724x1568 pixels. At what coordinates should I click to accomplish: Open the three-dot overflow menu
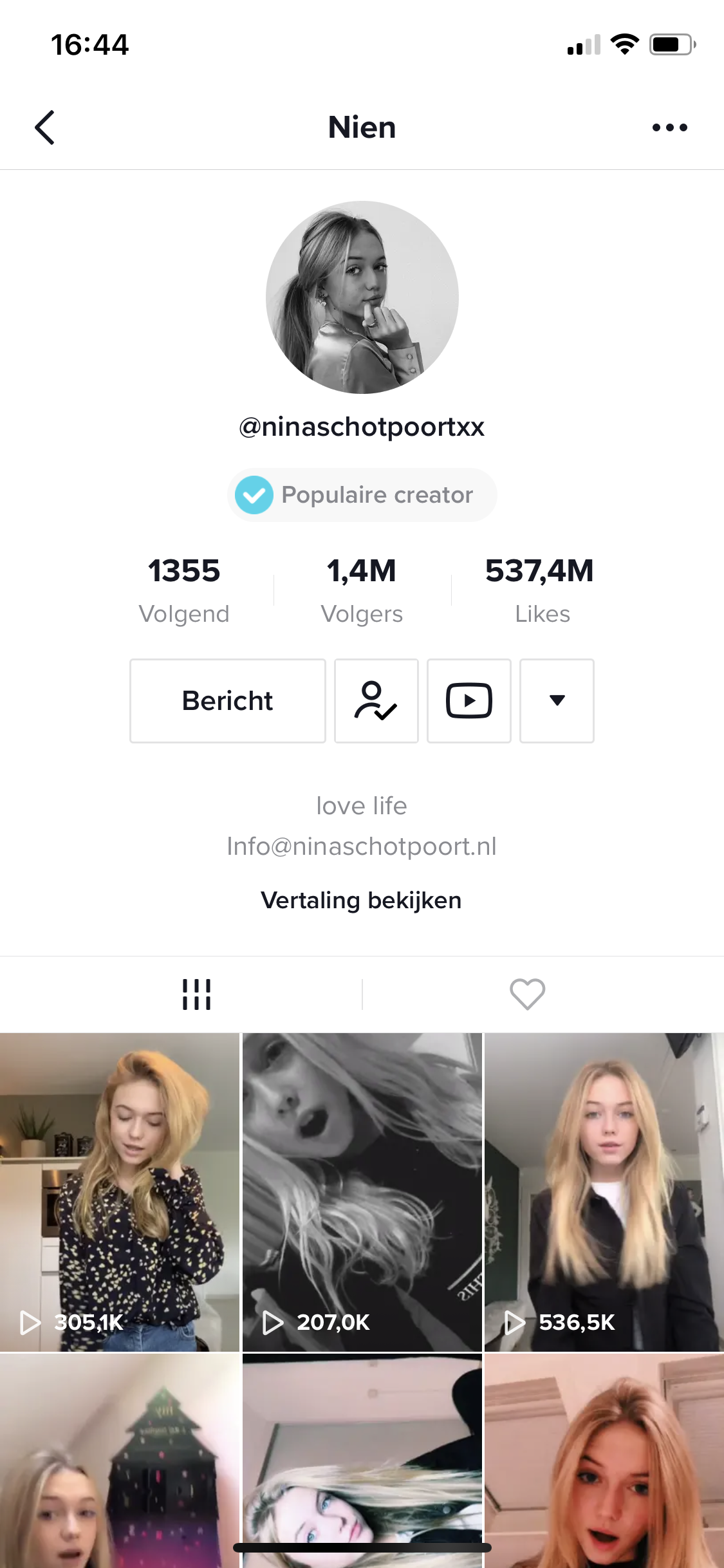coord(669,127)
